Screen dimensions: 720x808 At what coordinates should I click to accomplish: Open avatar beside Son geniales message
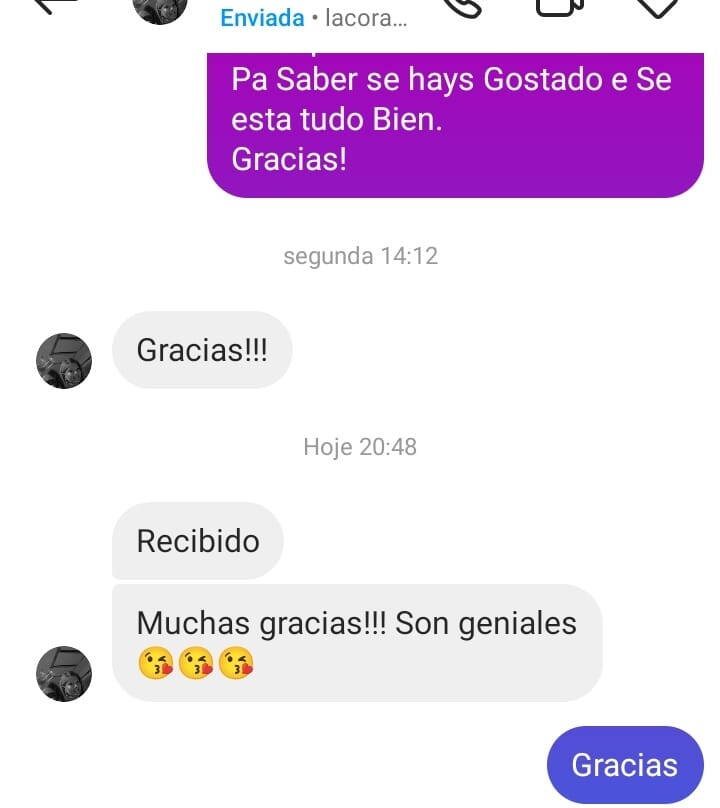click(64, 673)
